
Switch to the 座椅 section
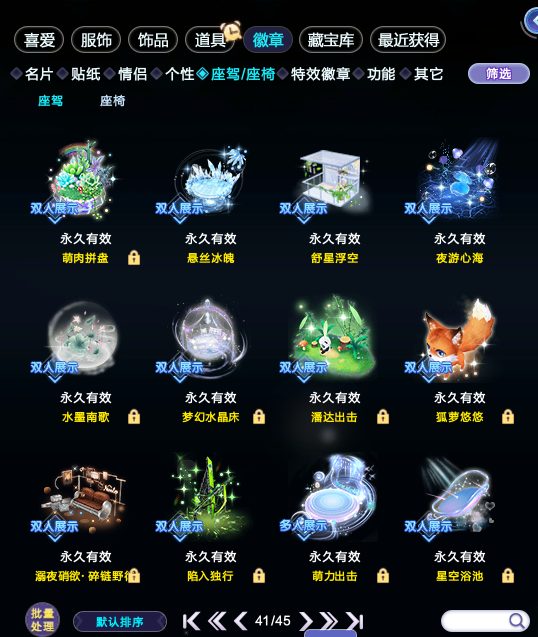coord(113,101)
